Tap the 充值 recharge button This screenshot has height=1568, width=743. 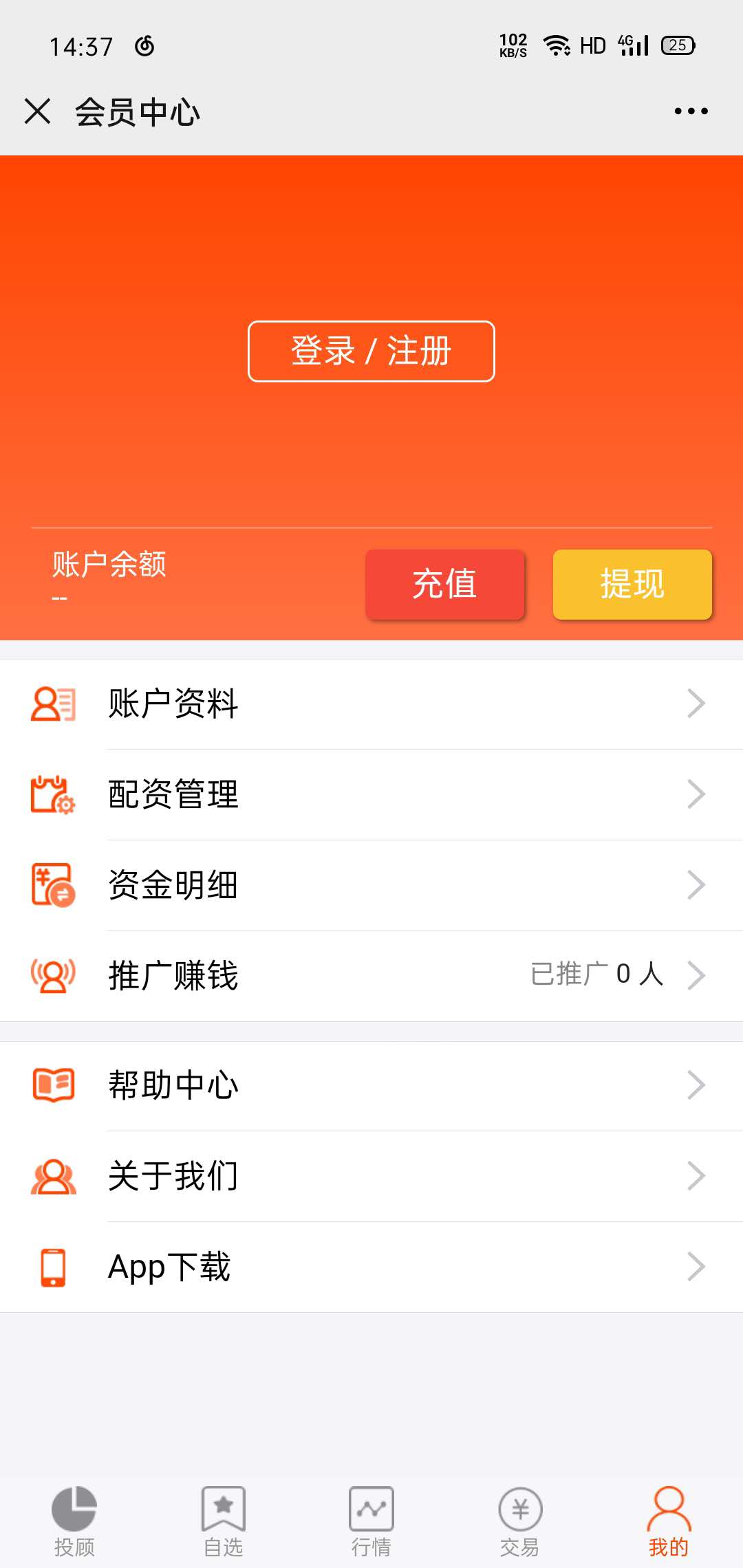[444, 584]
